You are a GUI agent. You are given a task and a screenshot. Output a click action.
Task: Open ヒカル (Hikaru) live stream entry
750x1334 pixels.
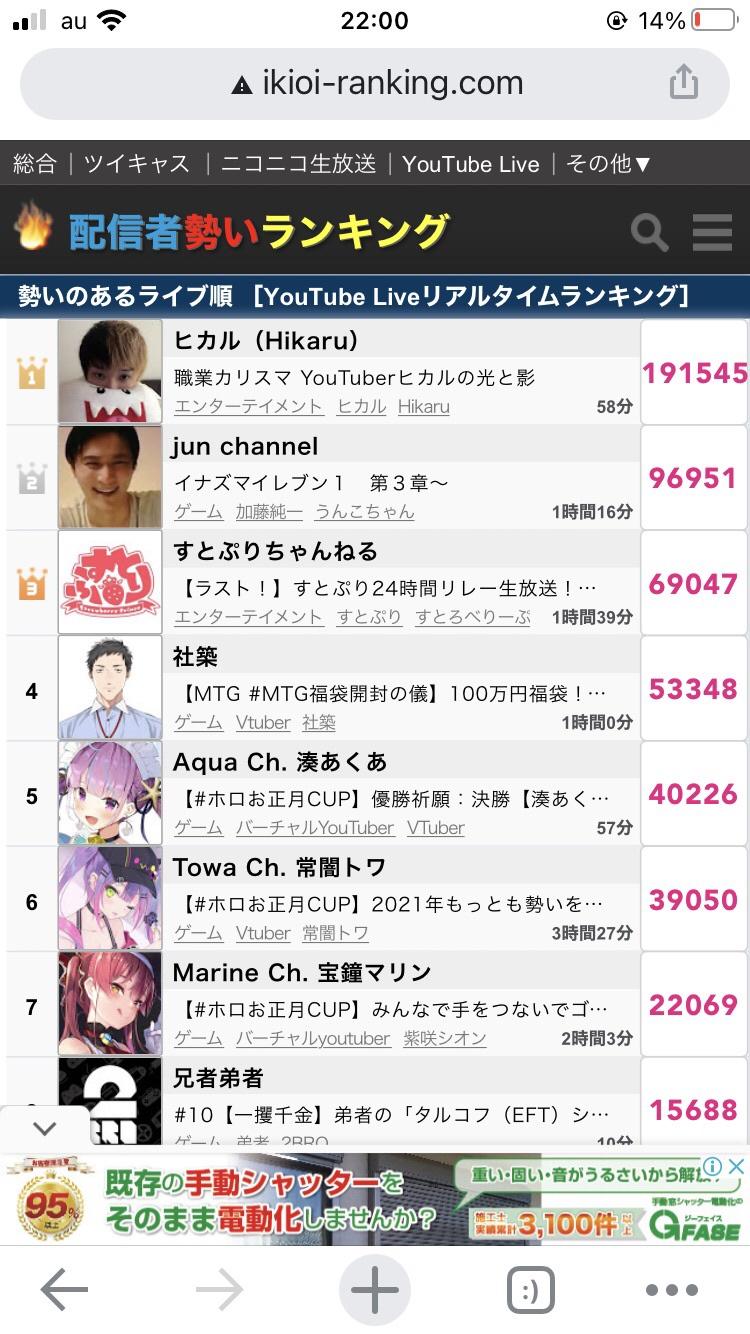376,372
